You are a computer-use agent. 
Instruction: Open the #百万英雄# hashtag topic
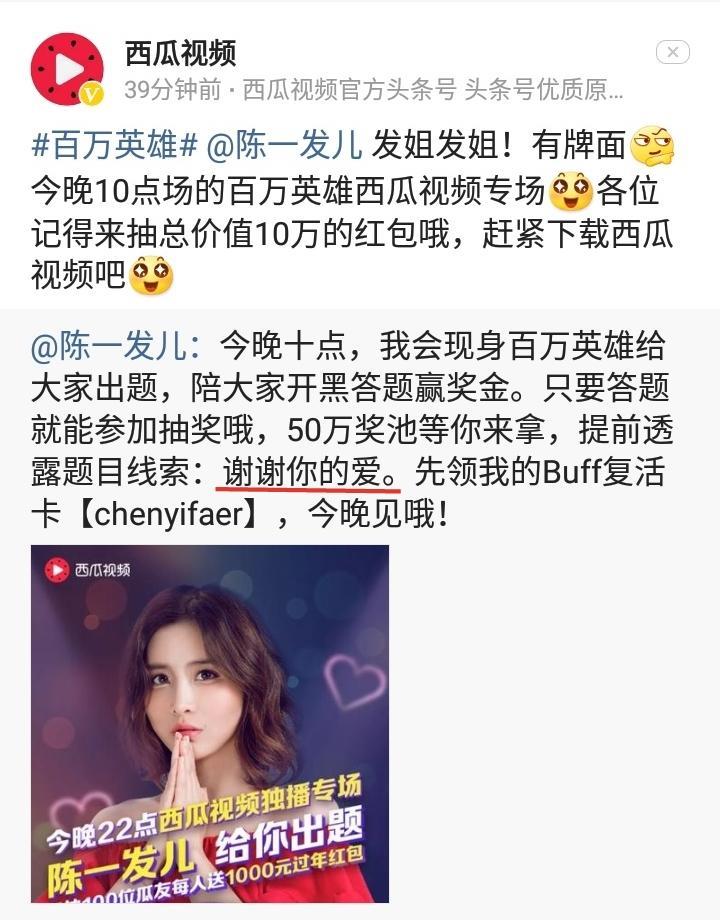point(113,146)
